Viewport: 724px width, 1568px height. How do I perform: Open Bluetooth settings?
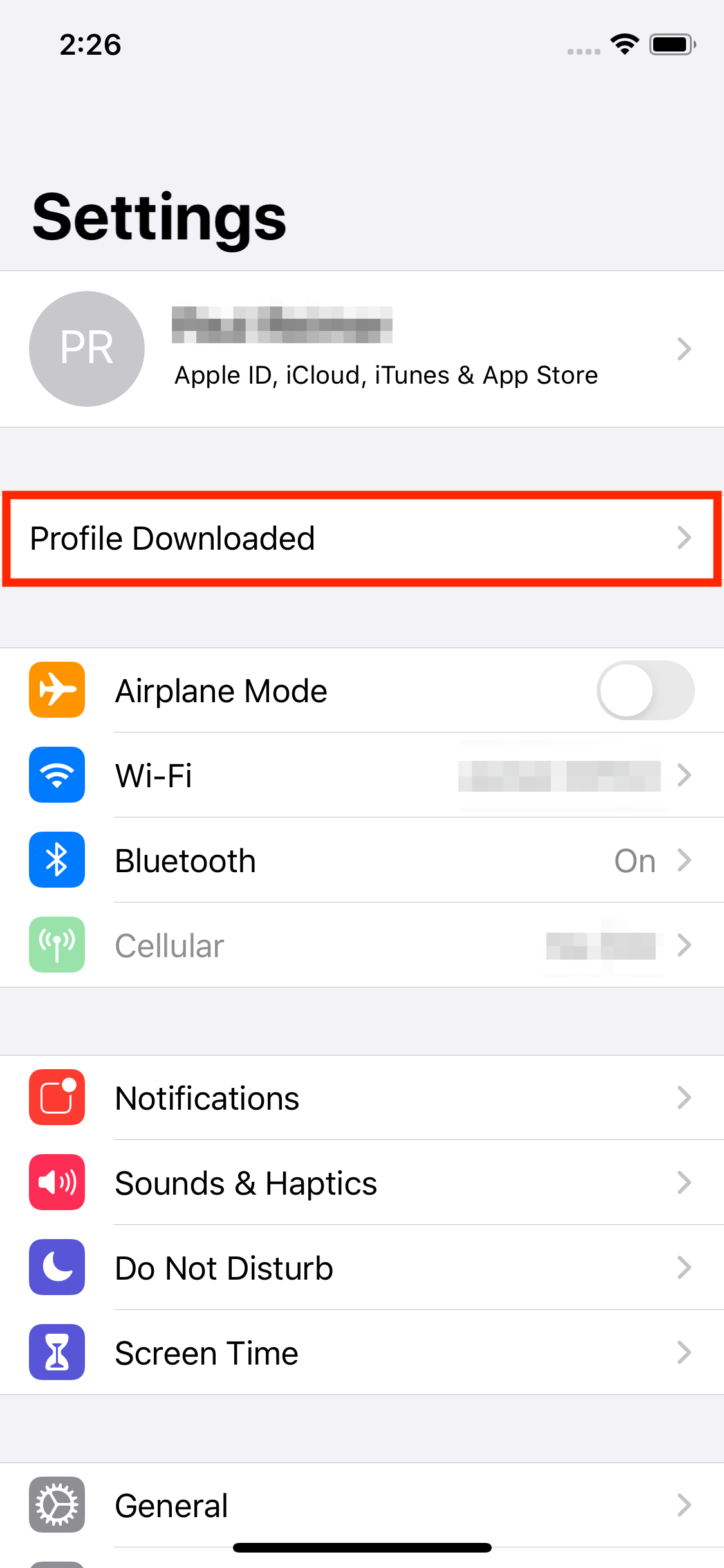click(362, 860)
